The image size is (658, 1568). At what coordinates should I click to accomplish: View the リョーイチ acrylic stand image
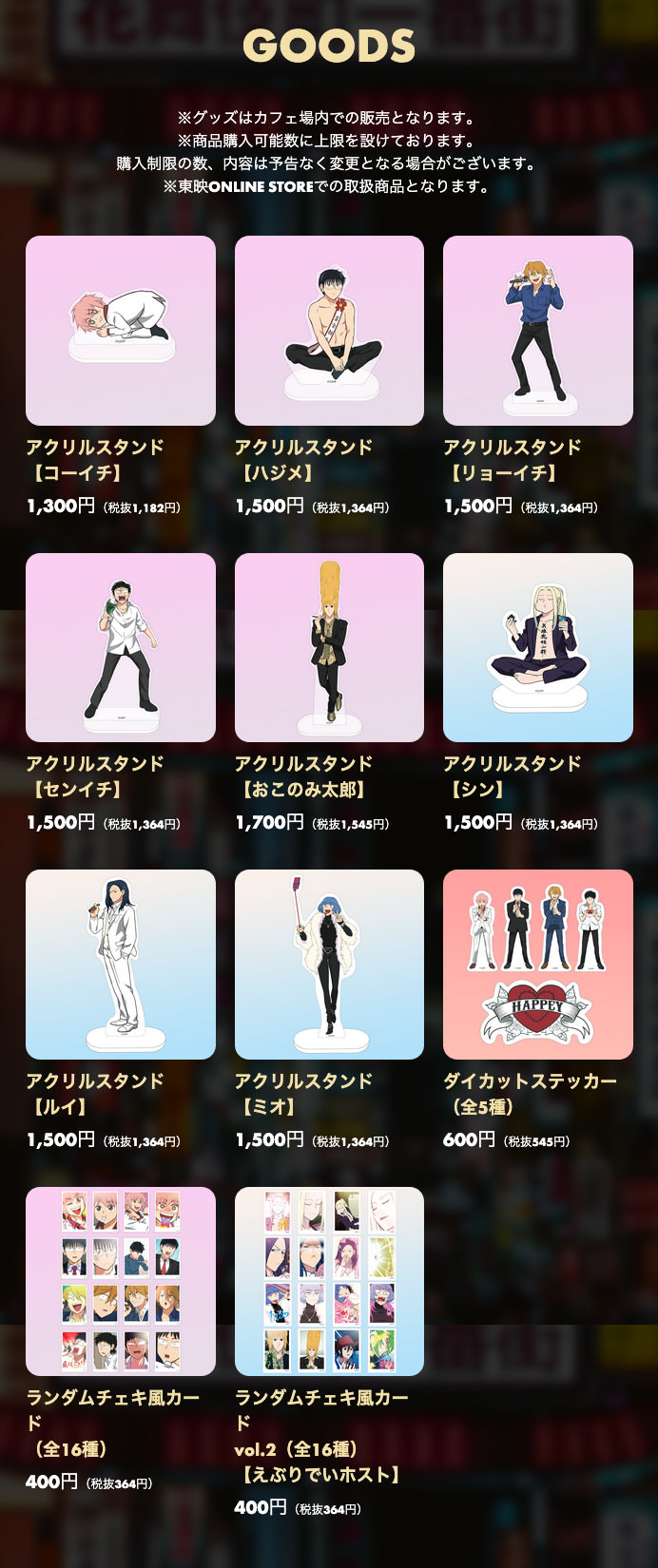(x=537, y=330)
